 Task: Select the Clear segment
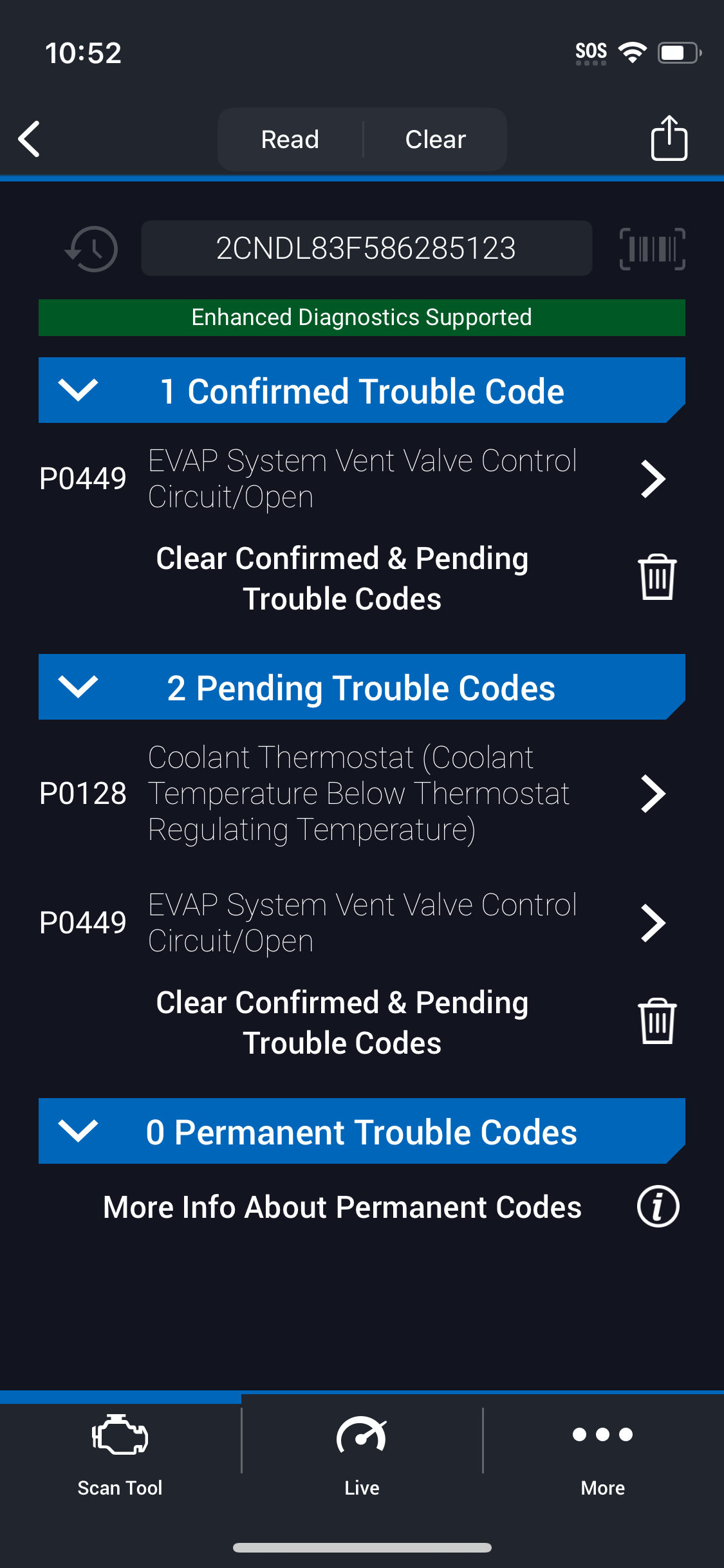pyautogui.click(x=436, y=139)
